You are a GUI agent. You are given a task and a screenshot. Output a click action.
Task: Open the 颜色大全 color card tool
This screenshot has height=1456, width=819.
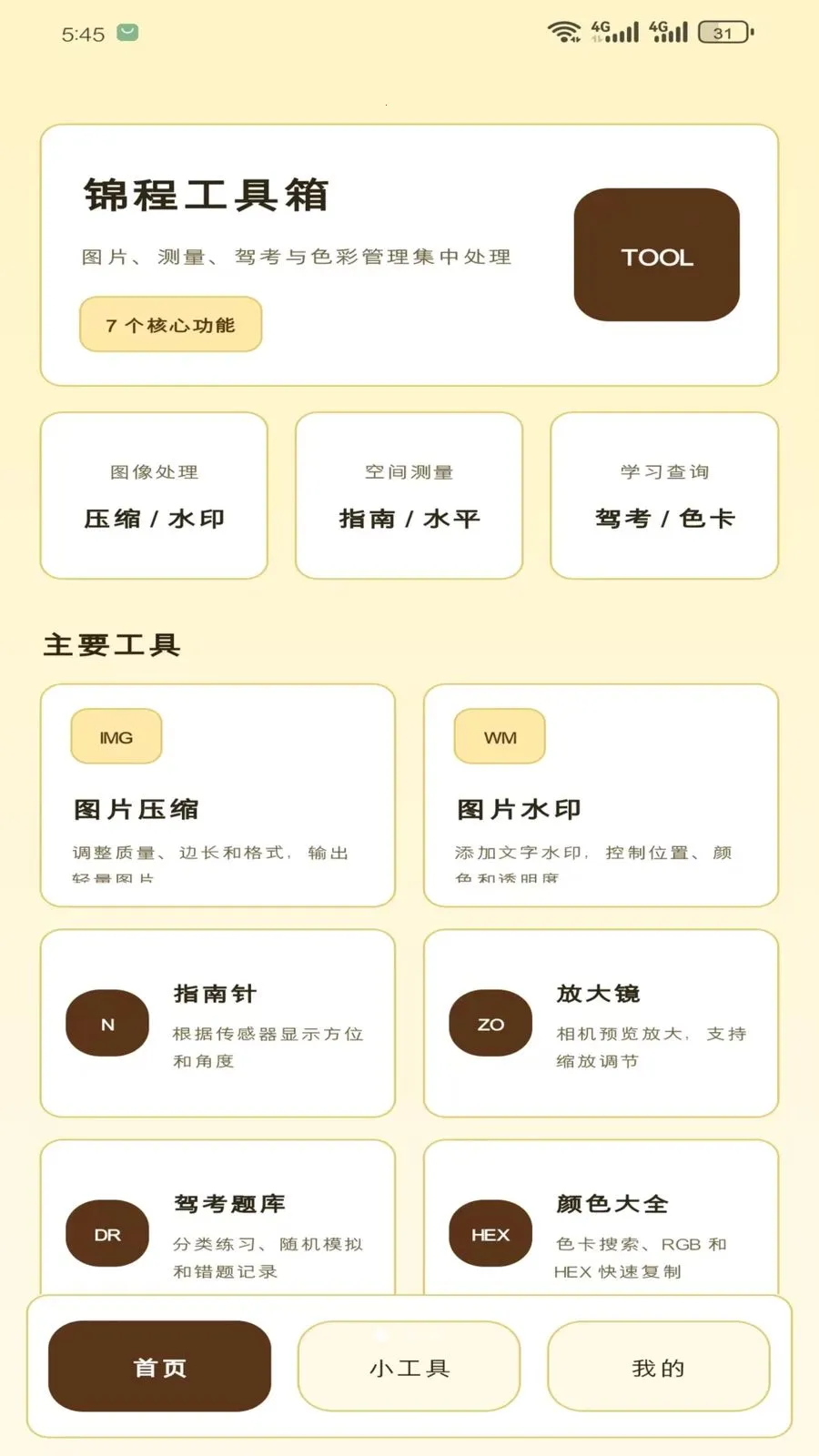(x=601, y=1218)
